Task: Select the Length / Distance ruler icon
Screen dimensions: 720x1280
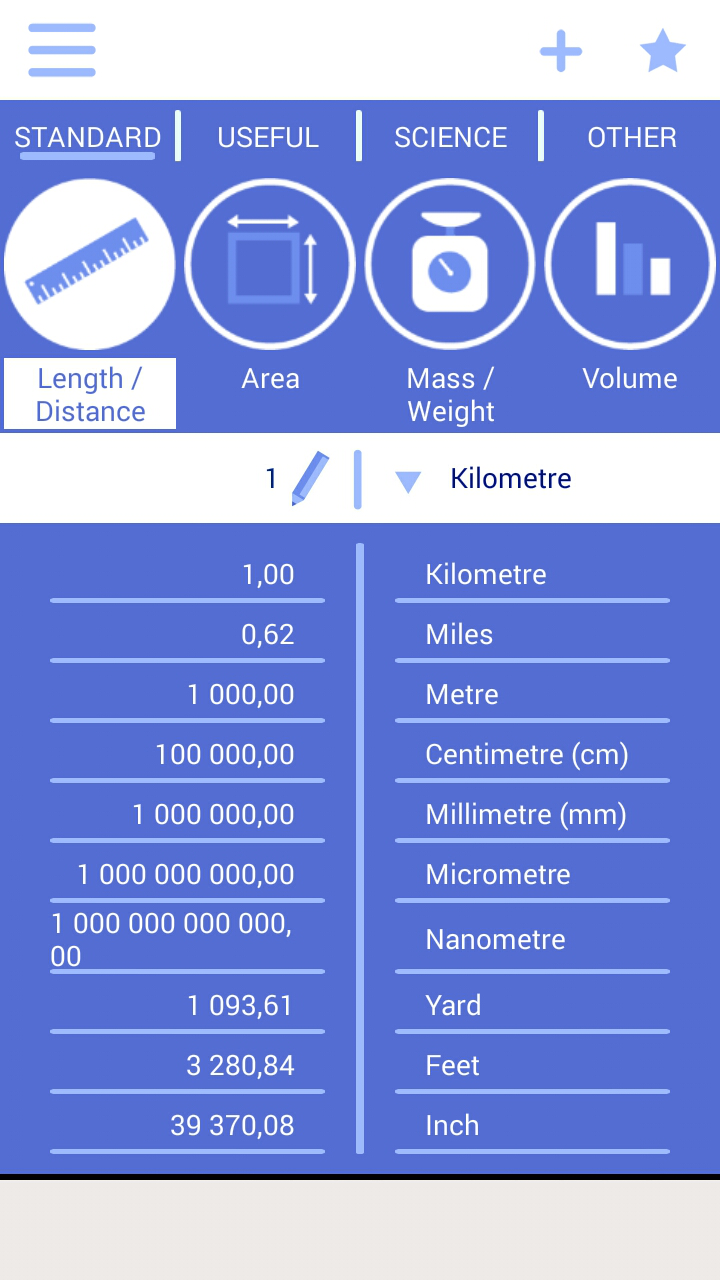Action: 90,263
